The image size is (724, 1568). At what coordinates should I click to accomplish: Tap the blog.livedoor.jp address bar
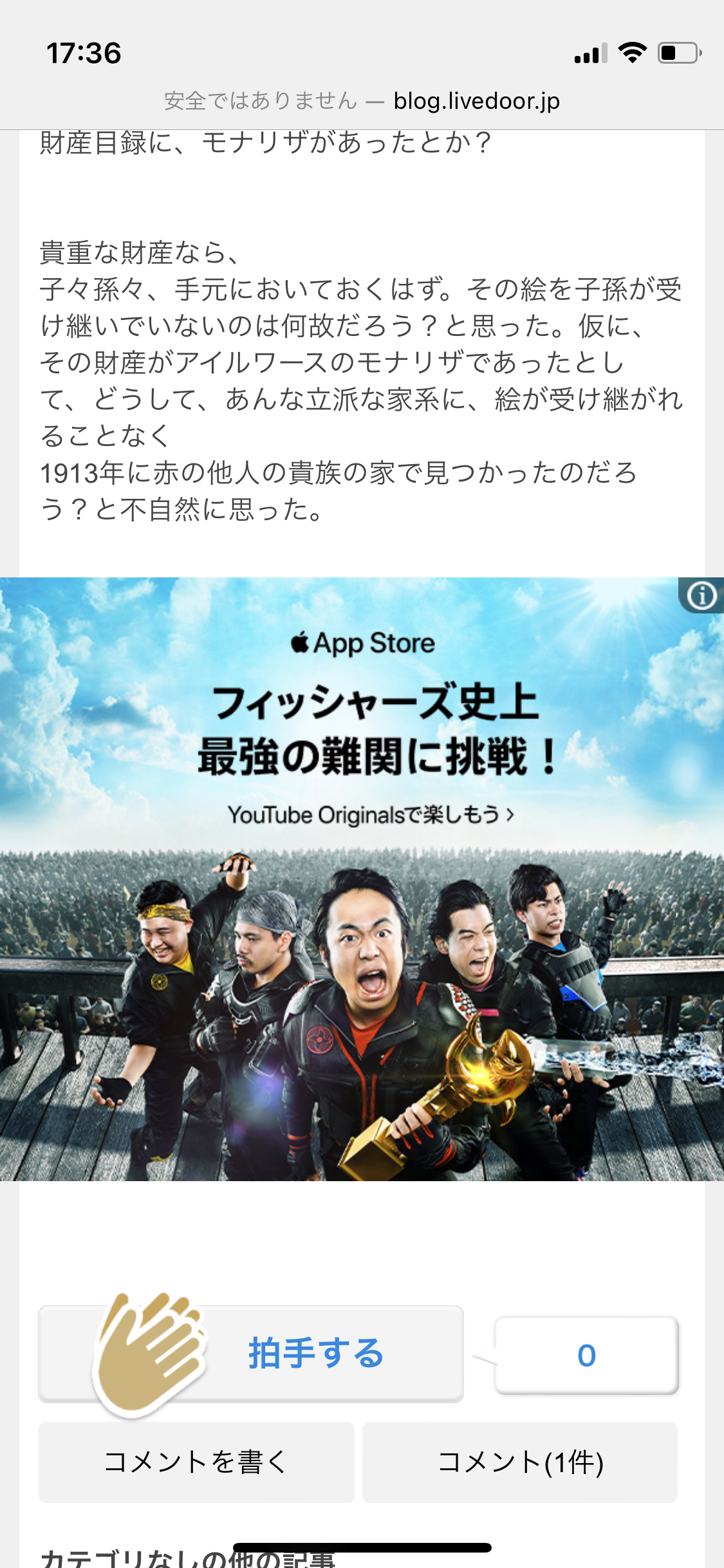coord(362,101)
